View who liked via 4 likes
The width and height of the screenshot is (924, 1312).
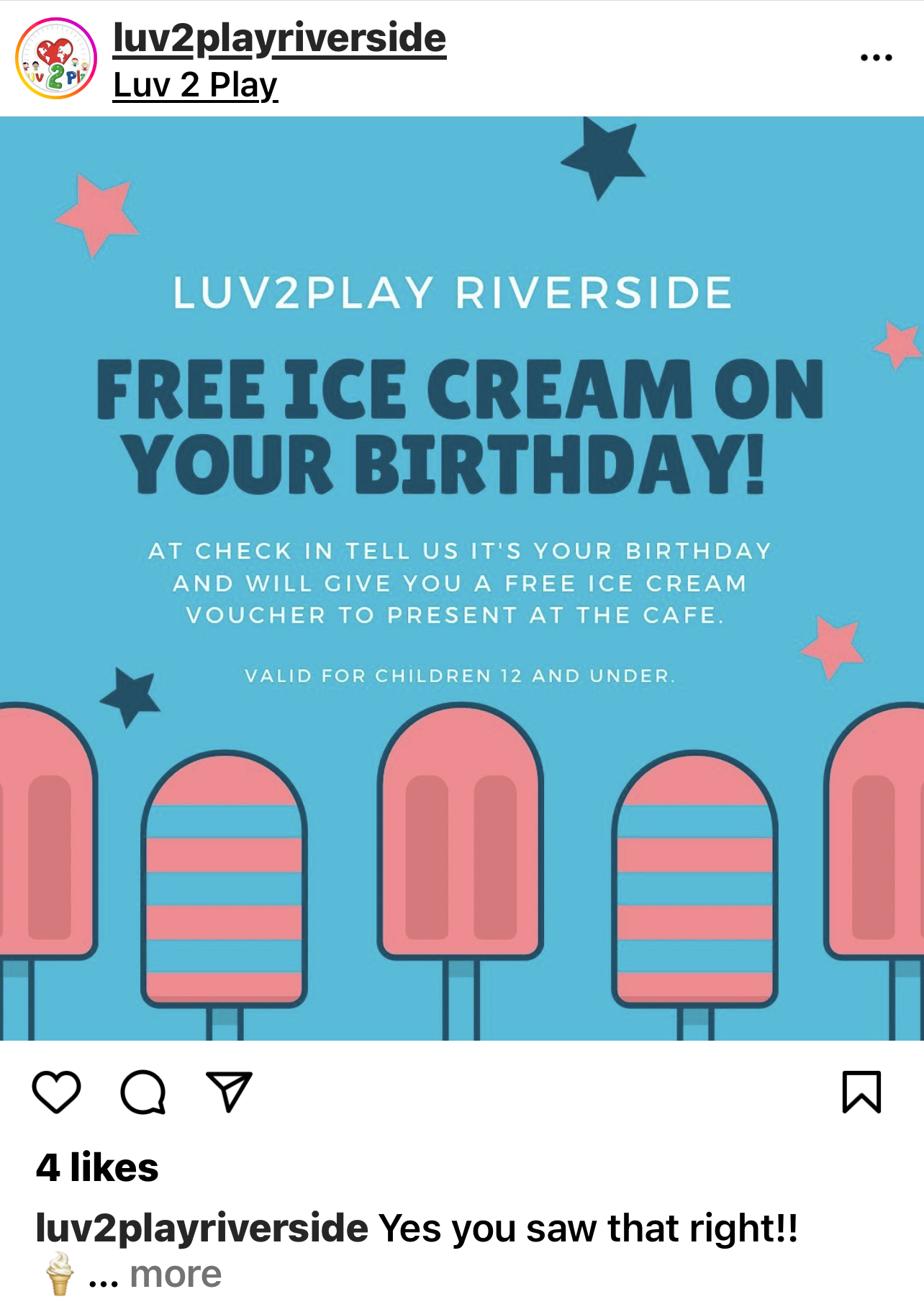click(97, 1167)
